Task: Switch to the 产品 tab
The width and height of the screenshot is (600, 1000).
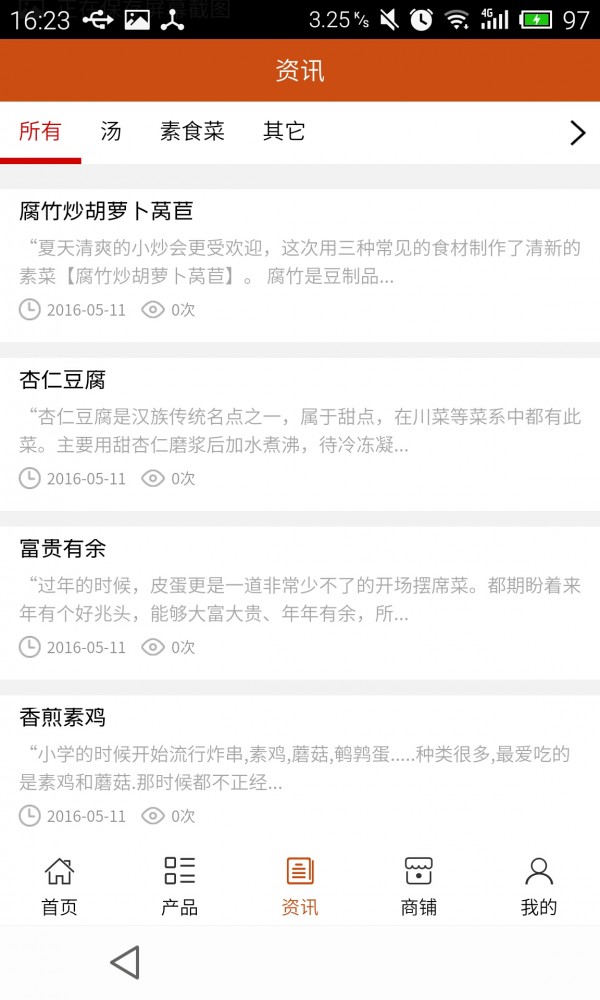Action: [179, 886]
